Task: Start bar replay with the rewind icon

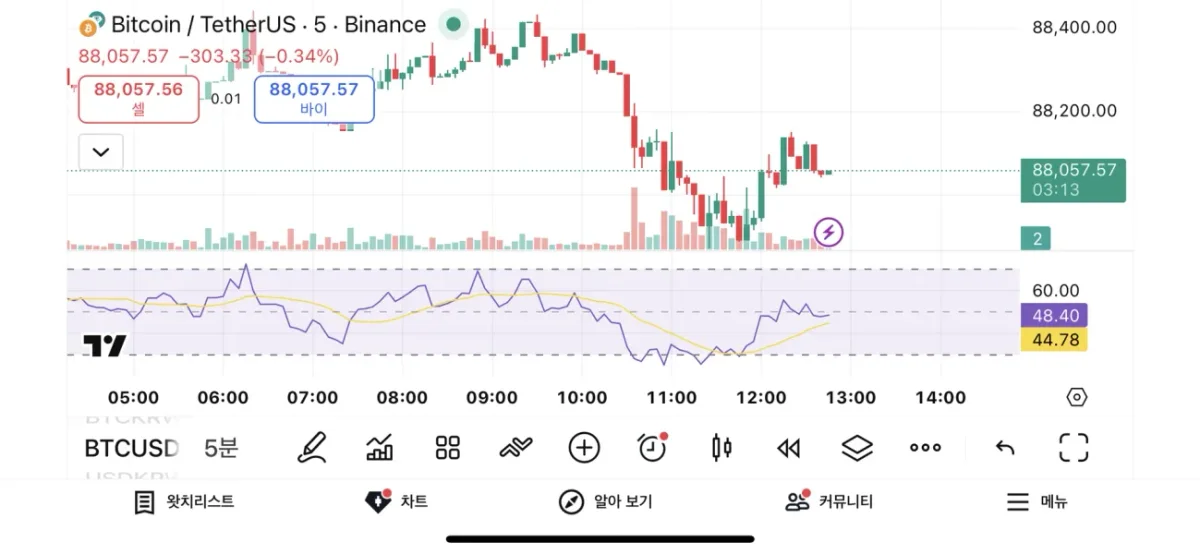Action: 789,447
